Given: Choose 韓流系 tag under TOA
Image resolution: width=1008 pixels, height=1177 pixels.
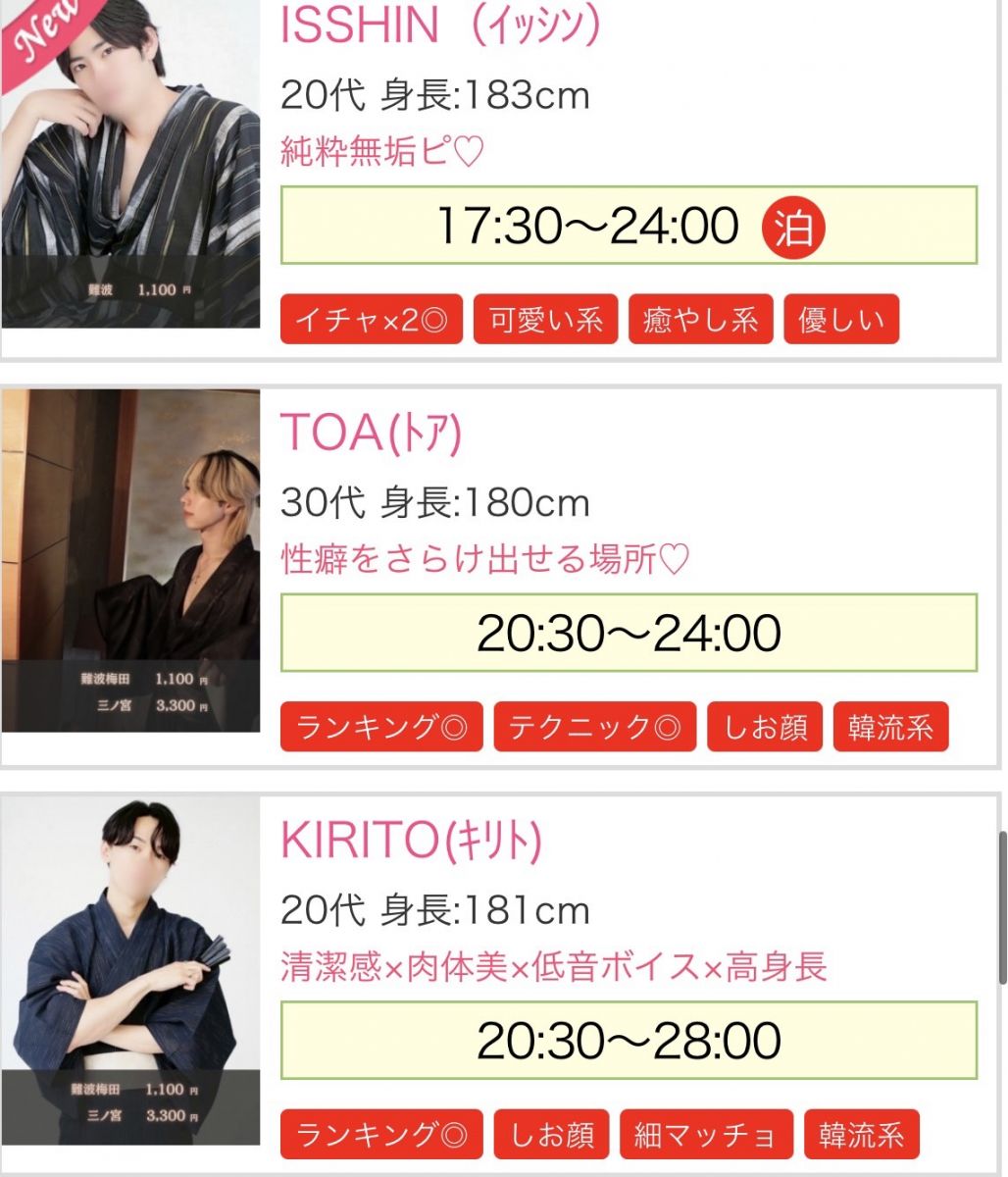Looking at the screenshot, I should 890,728.
